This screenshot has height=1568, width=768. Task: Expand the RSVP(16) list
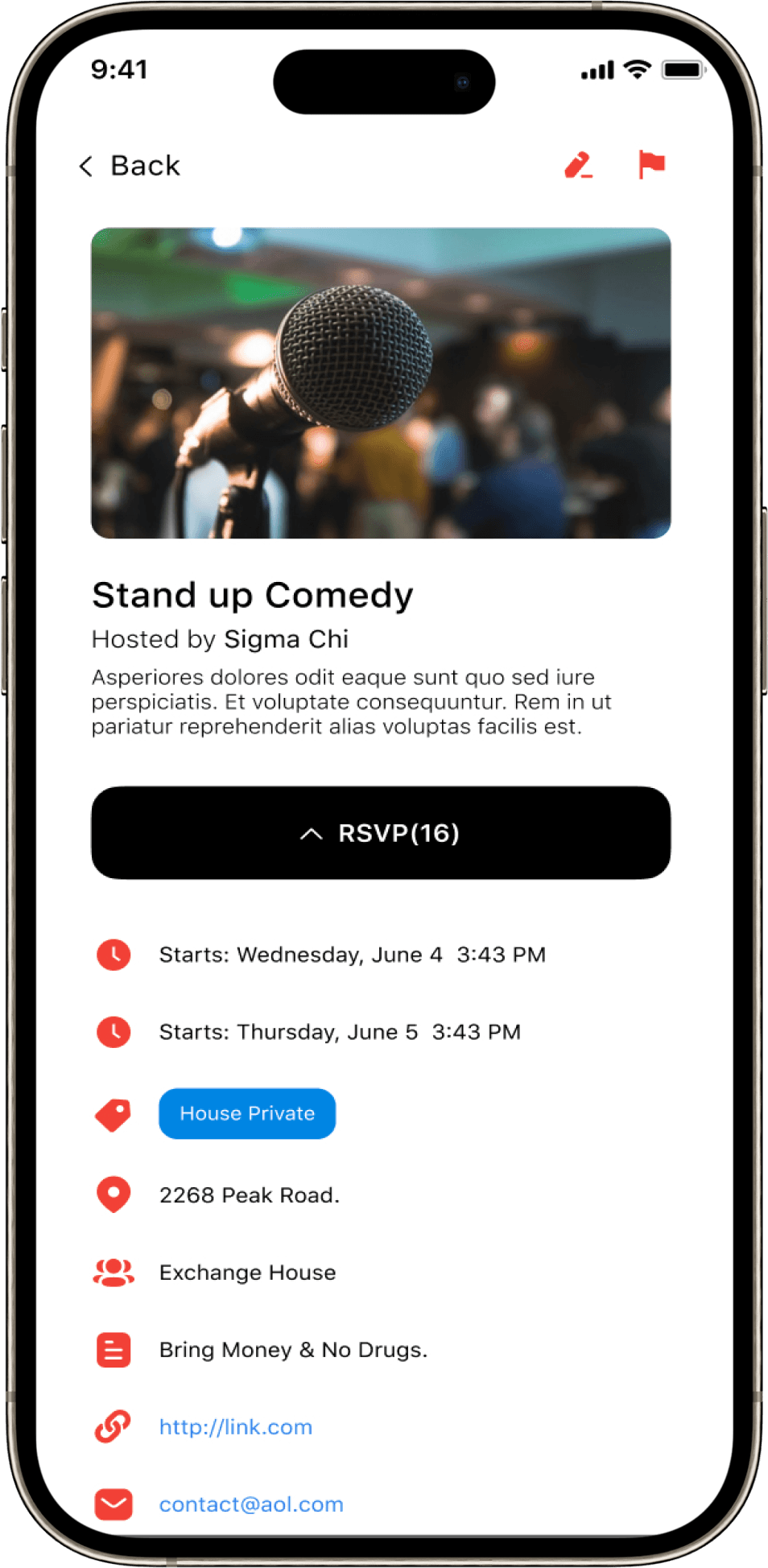(381, 833)
